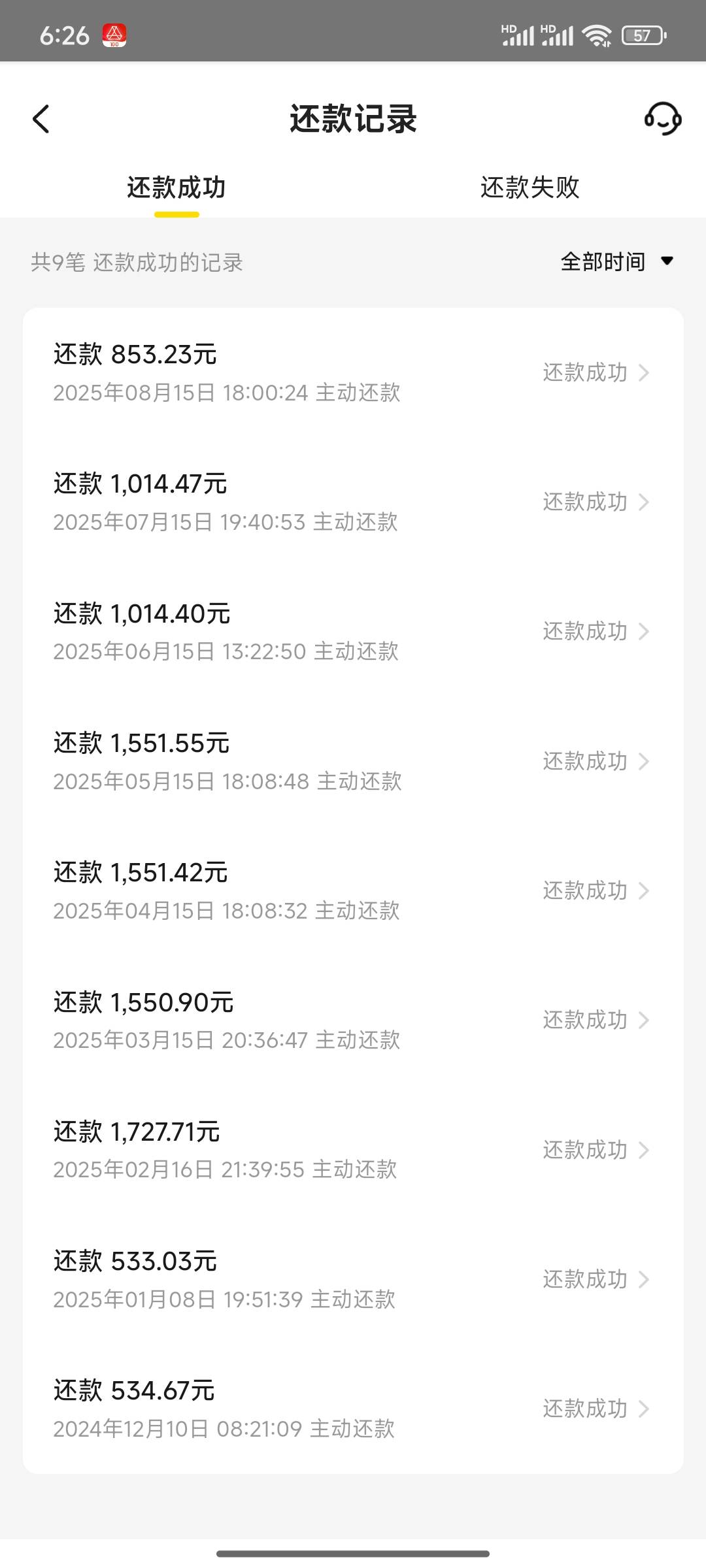
Task: Open customer service headset icon
Action: (662, 119)
